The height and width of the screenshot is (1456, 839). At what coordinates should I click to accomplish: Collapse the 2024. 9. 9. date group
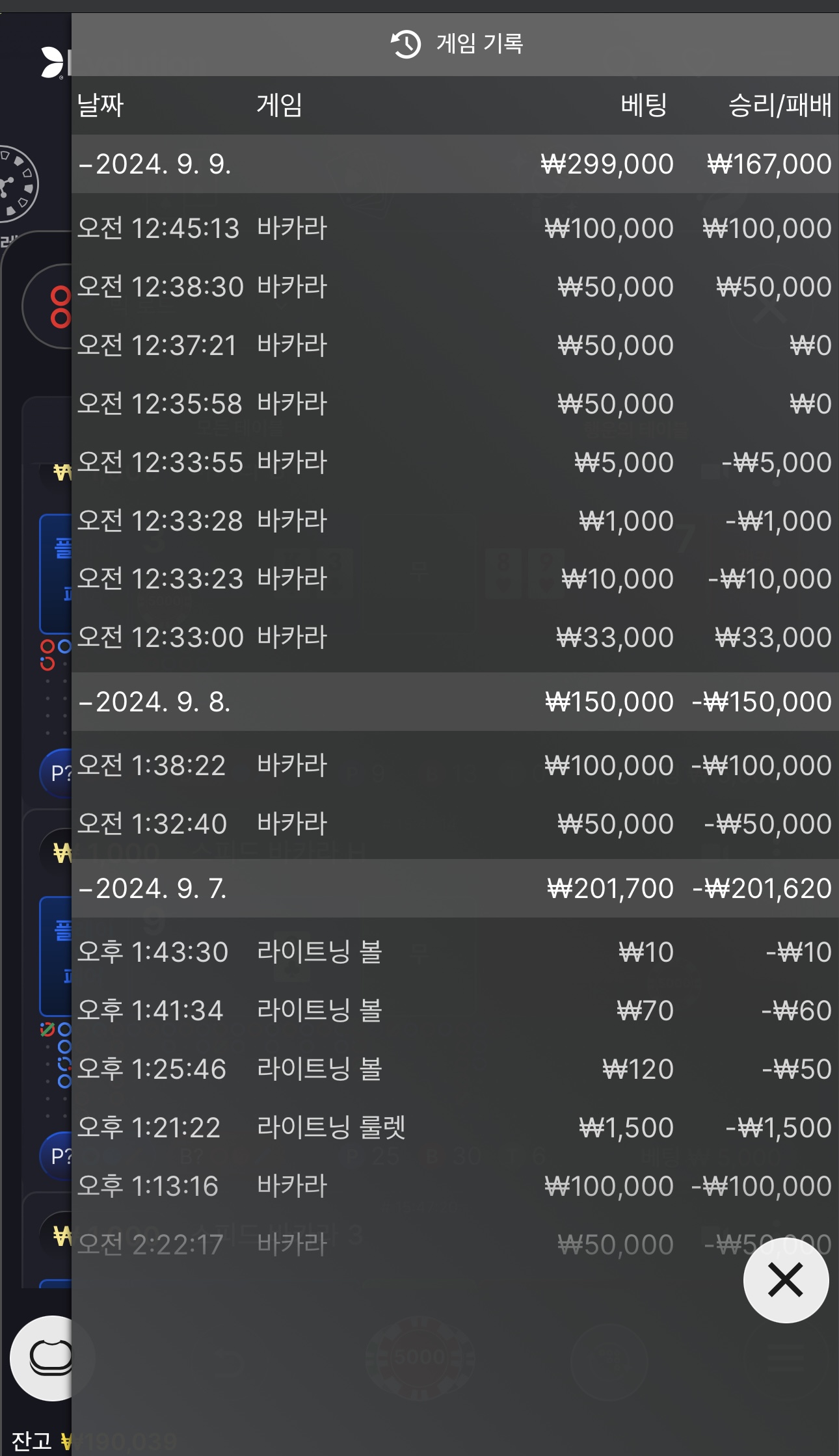click(x=155, y=164)
